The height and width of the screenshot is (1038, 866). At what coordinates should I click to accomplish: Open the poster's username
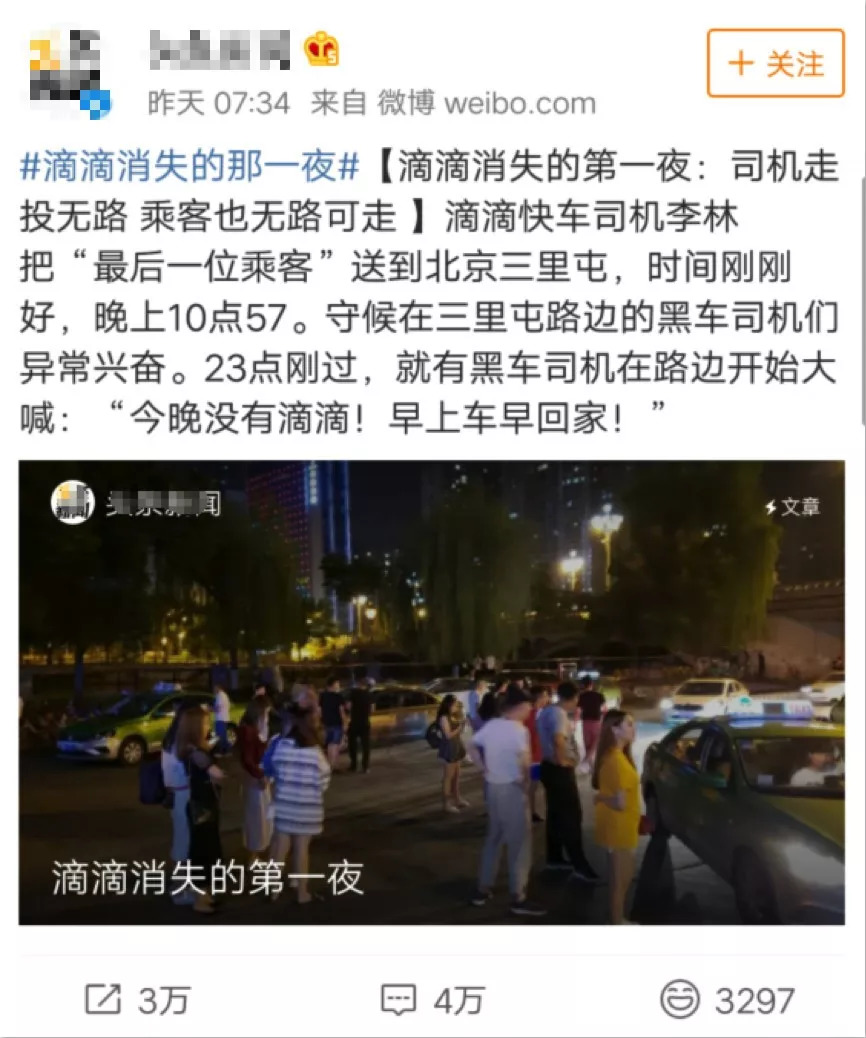(x=220, y=47)
